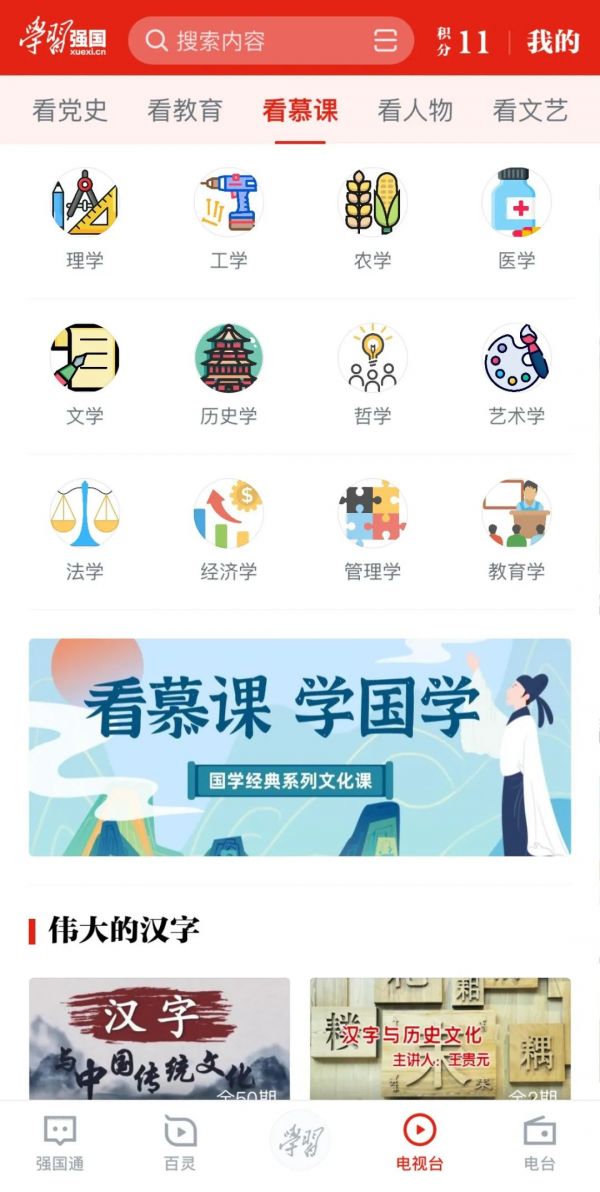Viewport: 600px width, 1192px height.
Task: Open the 电台 bottom tab
Action: [x=540, y=1145]
